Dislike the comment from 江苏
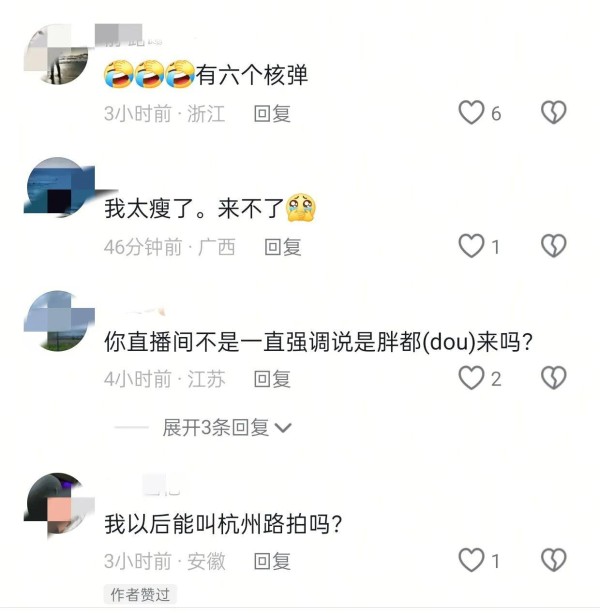This screenshot has width=600, height=613. click(553, 378)
